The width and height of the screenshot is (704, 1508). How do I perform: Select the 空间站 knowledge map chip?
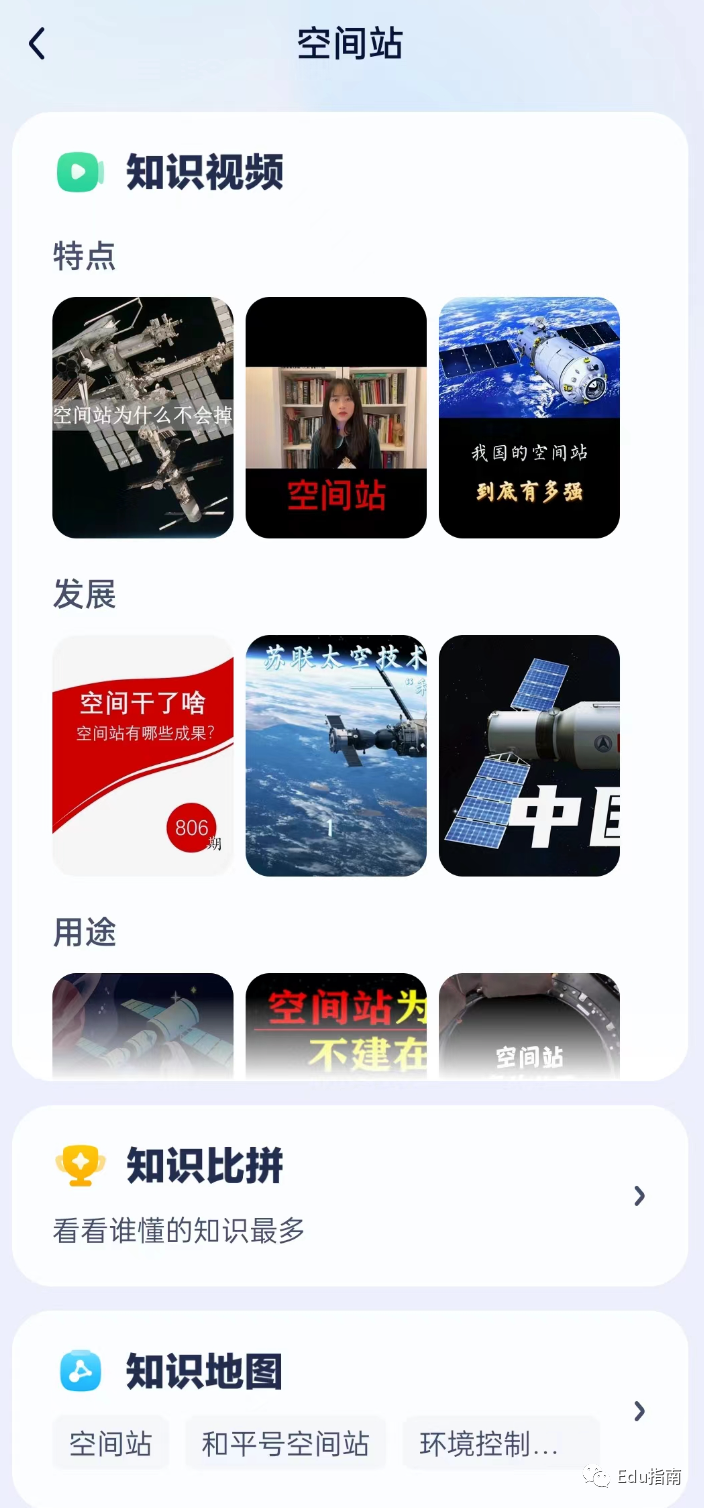coord(111,1443)
